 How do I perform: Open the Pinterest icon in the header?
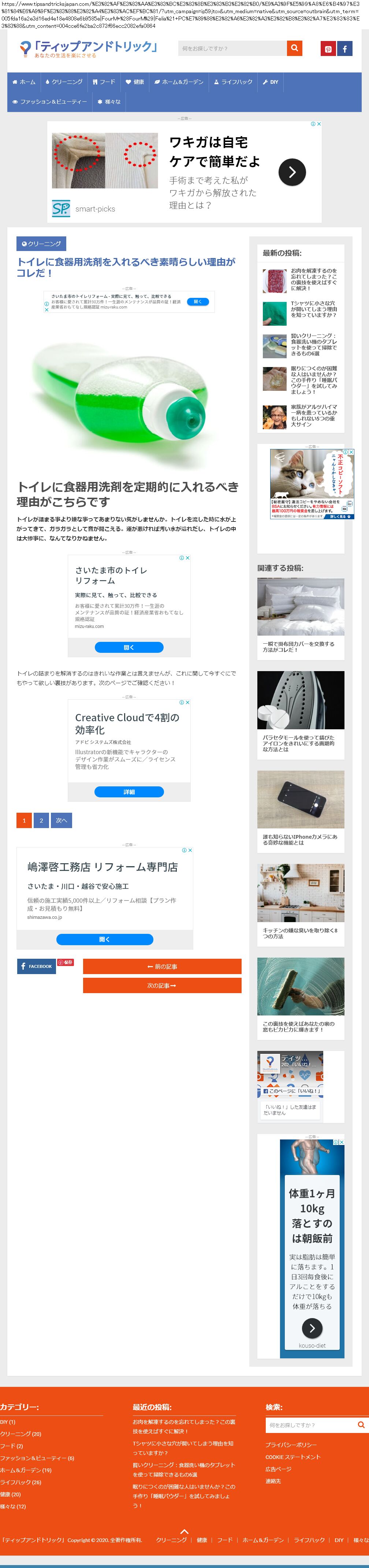coord(328,49)
